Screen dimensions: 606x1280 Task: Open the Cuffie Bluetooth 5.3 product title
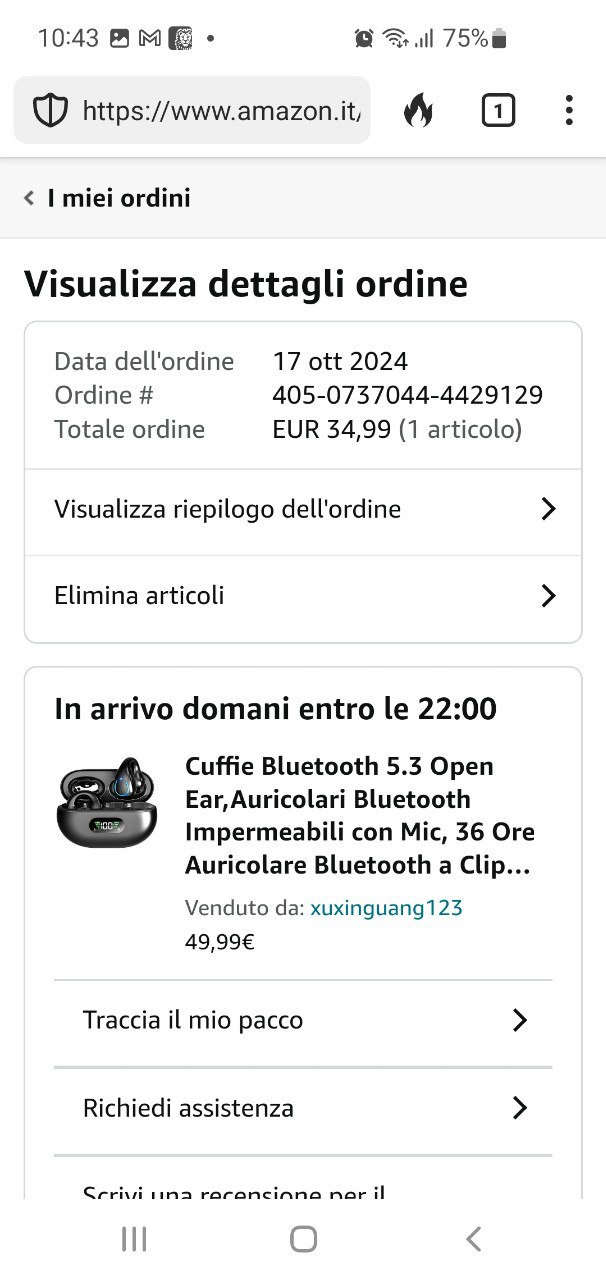[359, 816]
